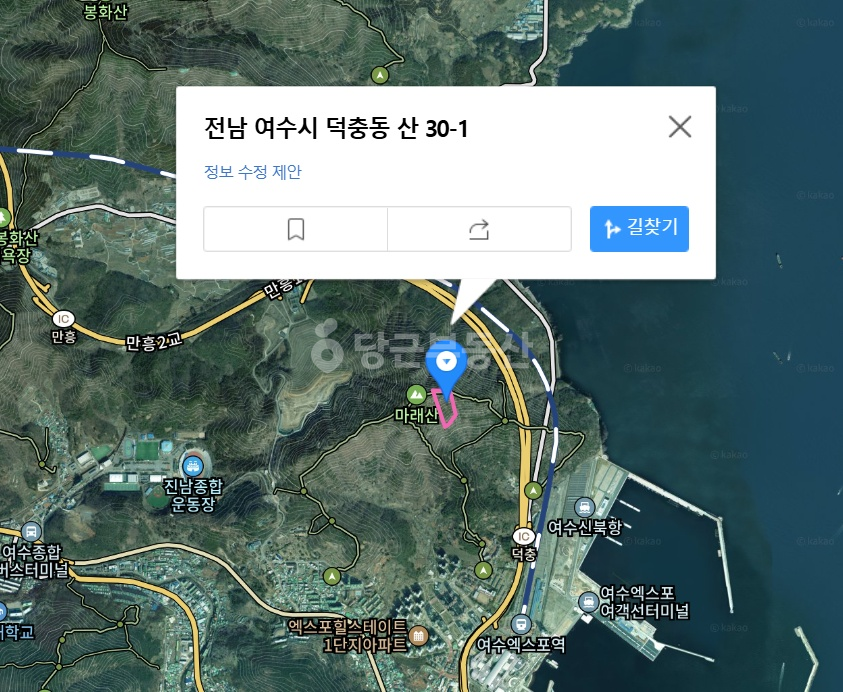Open the 정보 수정 제안 link
843x692 pixels.
(253, 172)
